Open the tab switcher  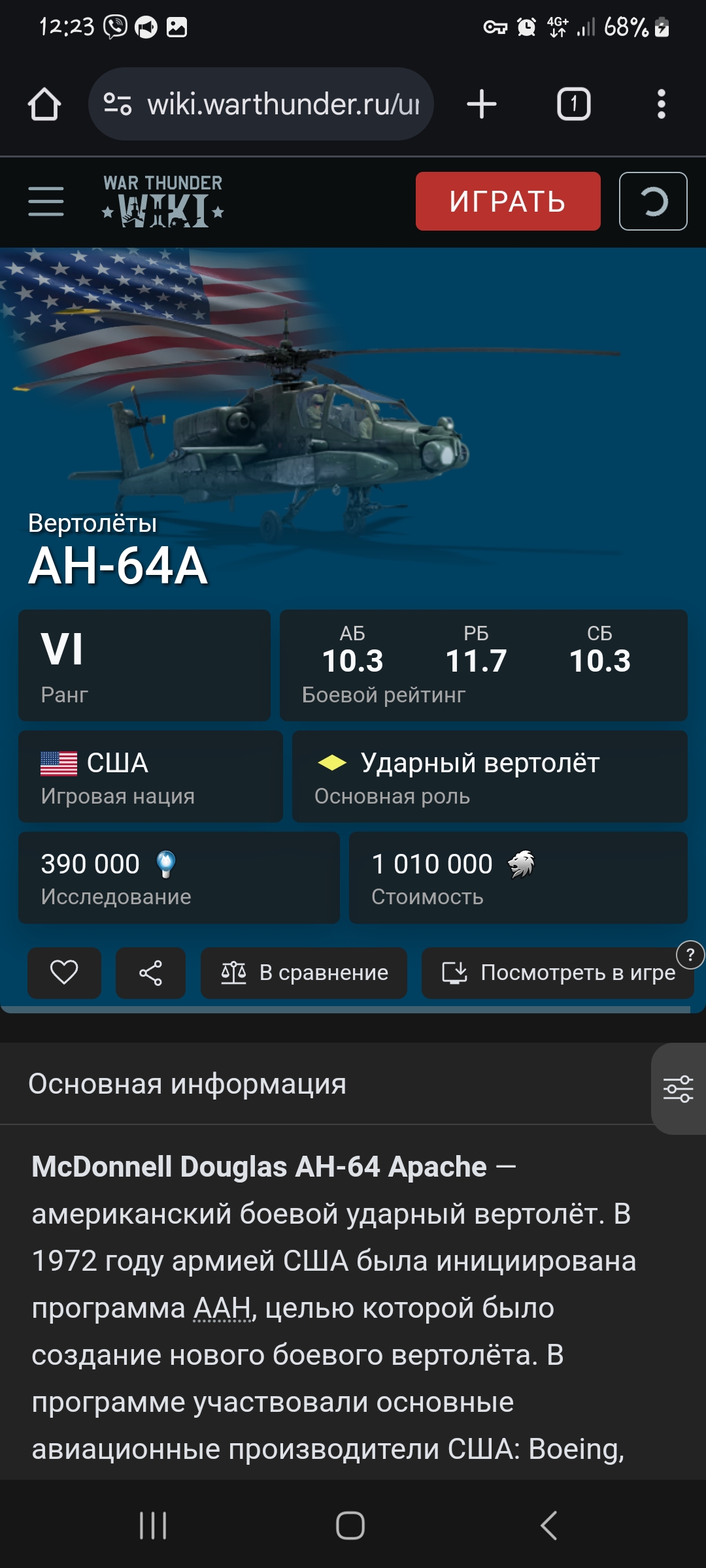point(574,105)
